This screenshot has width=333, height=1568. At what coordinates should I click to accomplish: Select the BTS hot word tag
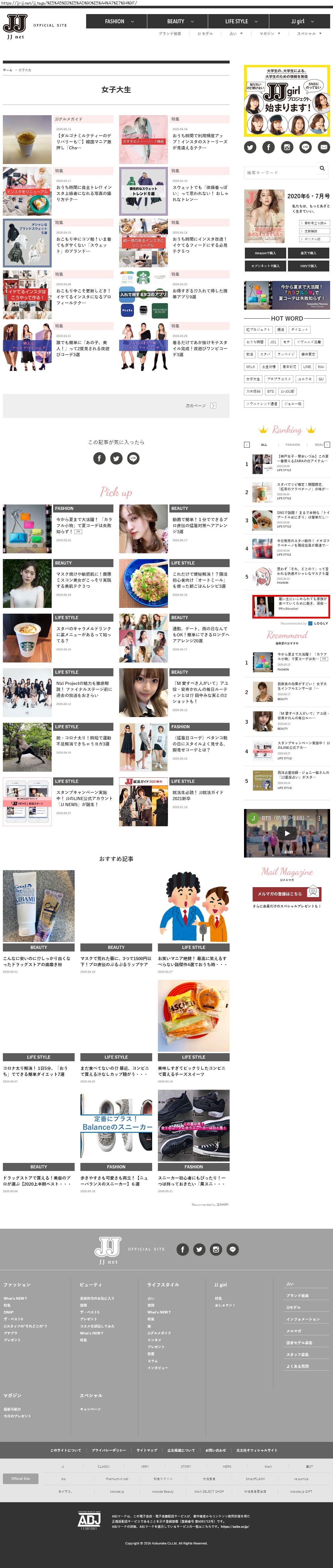point(270,391)
